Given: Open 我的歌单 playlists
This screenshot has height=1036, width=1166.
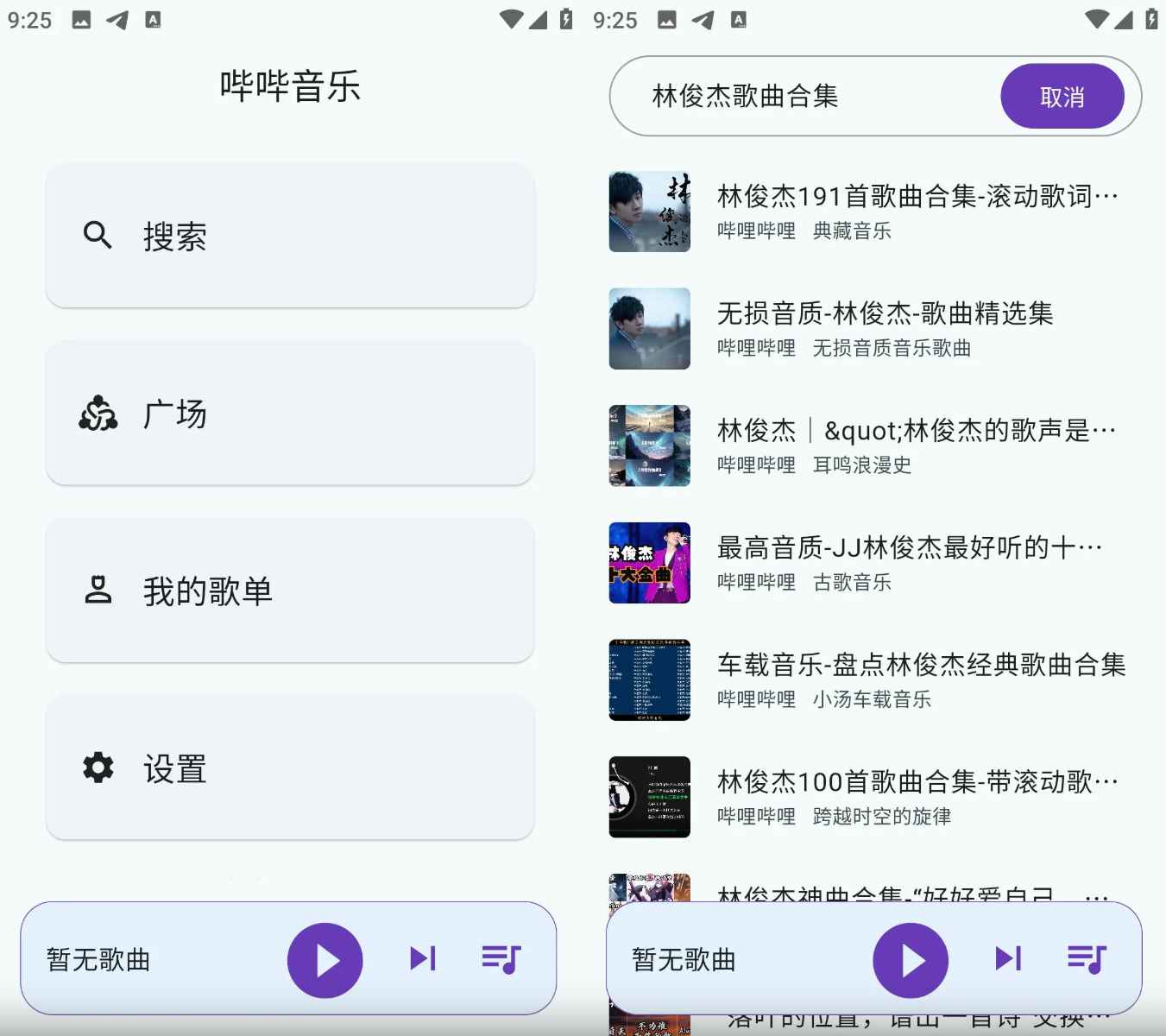Looking at the screenshot, I should [290, 591].
